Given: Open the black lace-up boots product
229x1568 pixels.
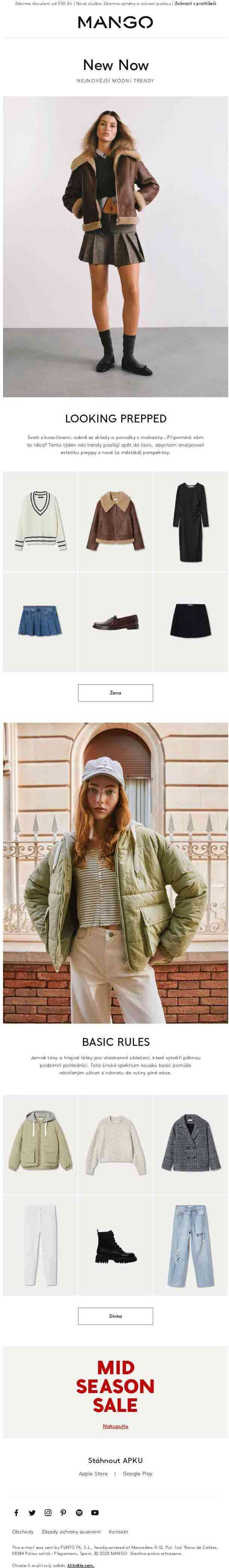Looking at the screenshot, I should (x=115, y=1245).
